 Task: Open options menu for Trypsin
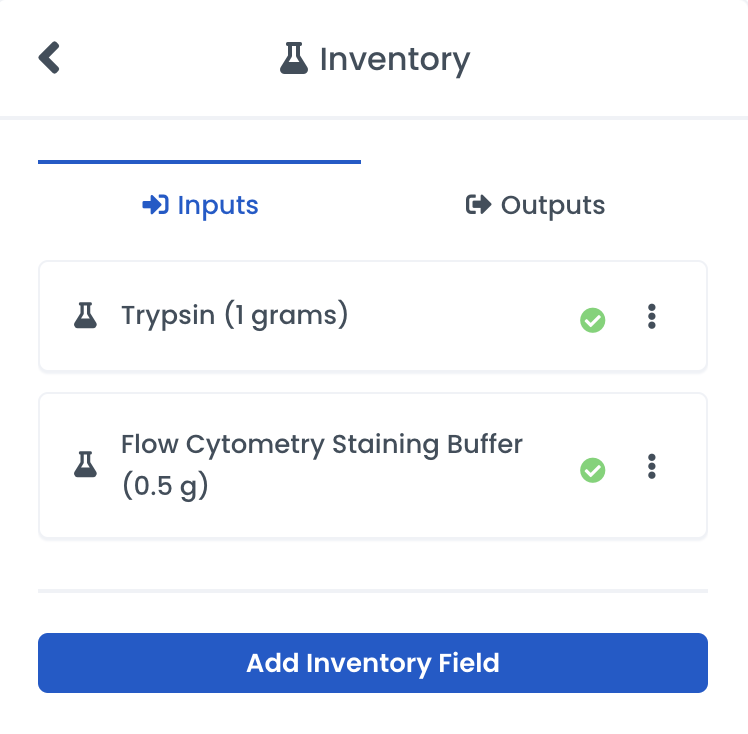tap(652, 317)
